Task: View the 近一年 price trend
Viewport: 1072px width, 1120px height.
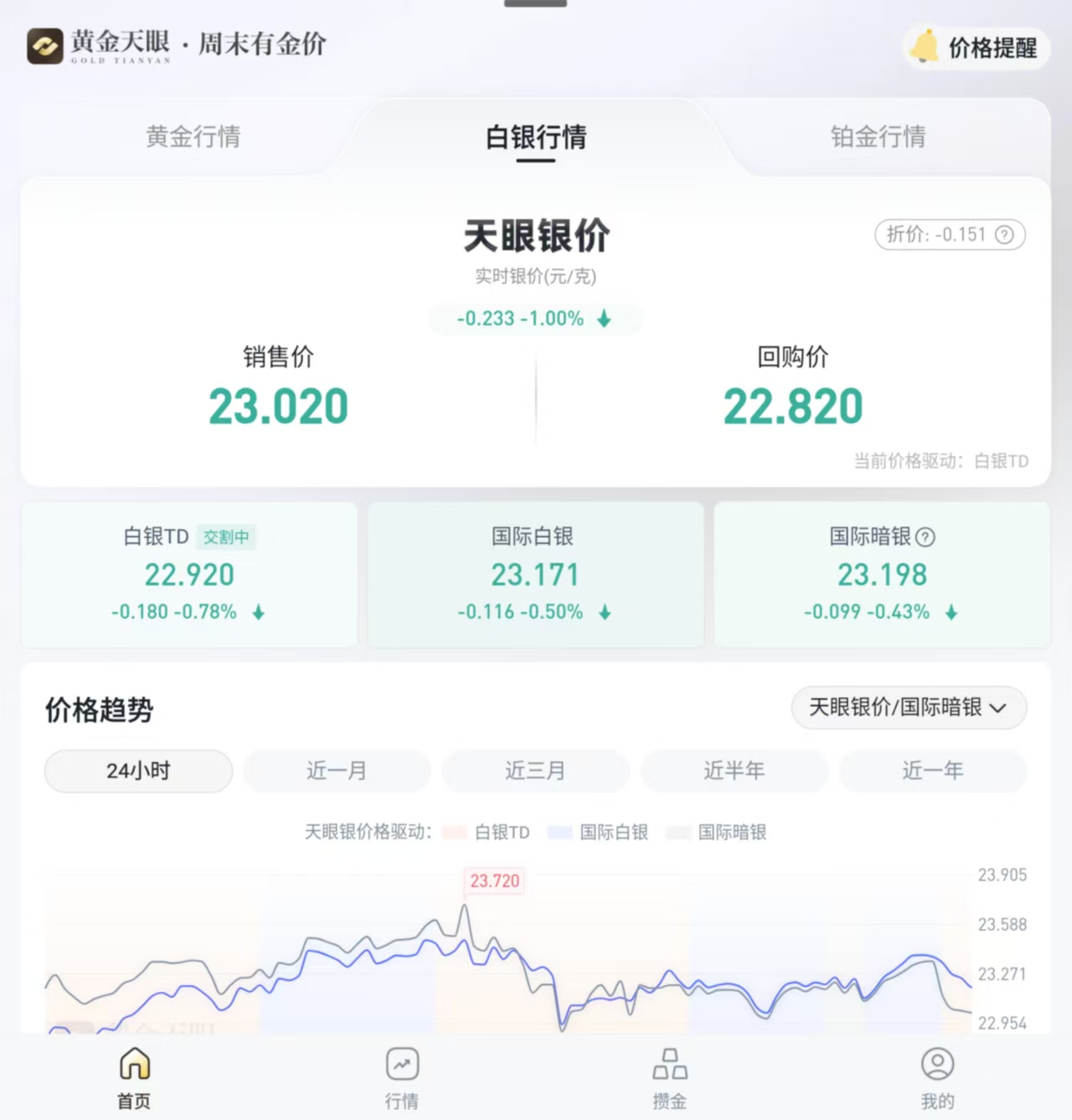Action: (x=933, y=771)
